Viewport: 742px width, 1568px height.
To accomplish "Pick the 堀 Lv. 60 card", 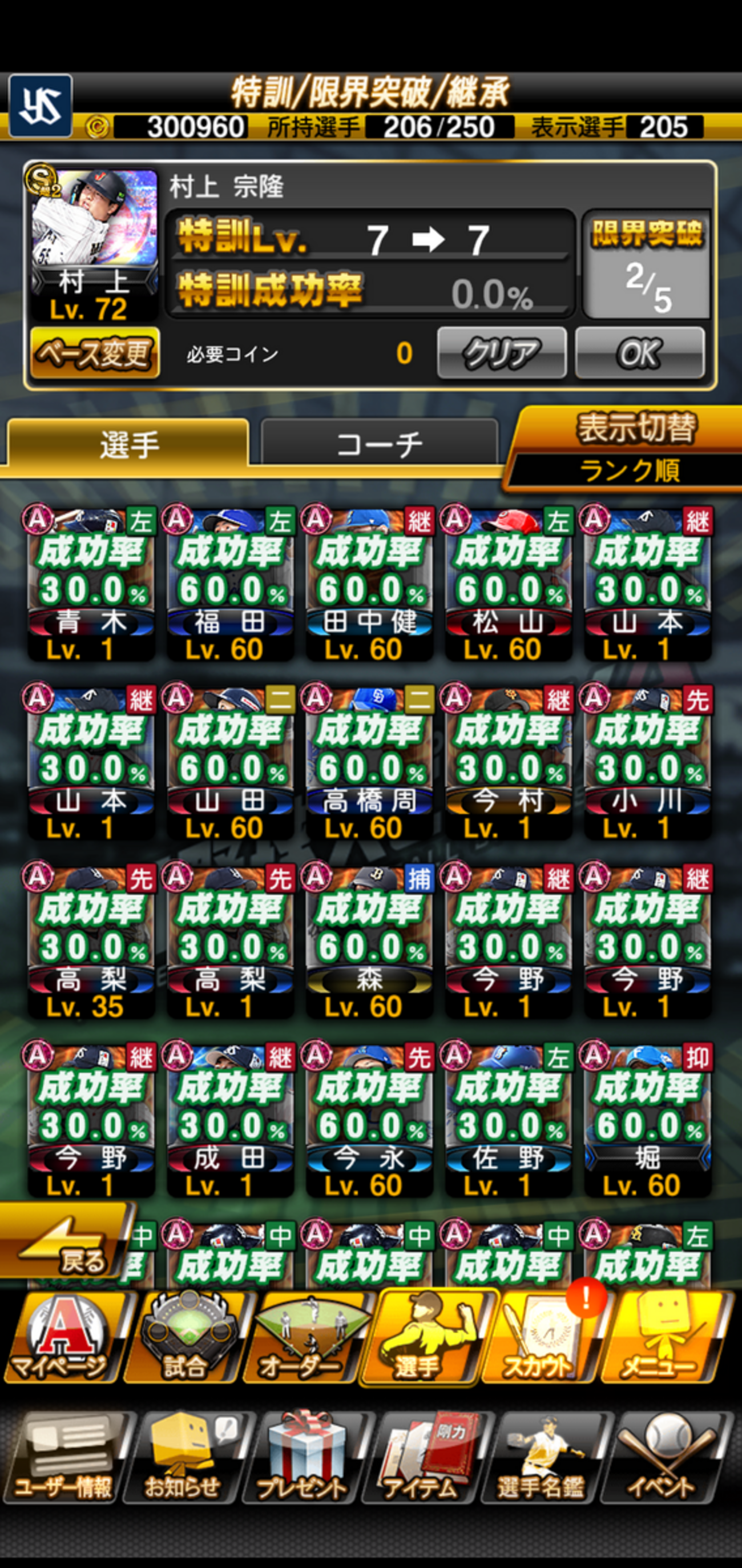I will point(647,1119).
